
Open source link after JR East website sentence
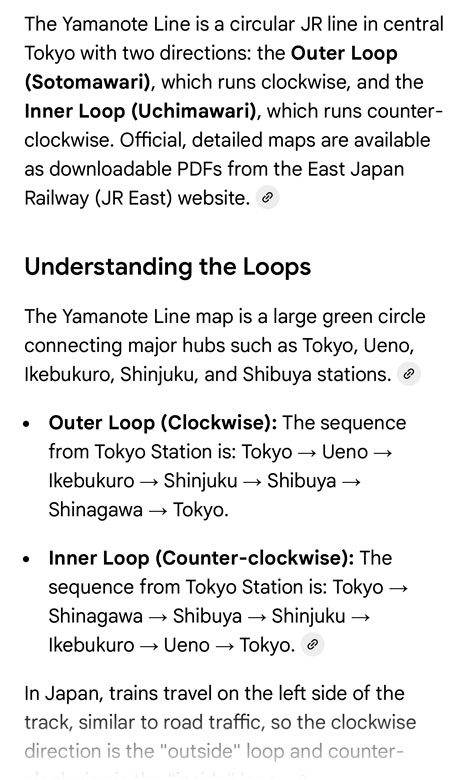click(x=267, y=198)
